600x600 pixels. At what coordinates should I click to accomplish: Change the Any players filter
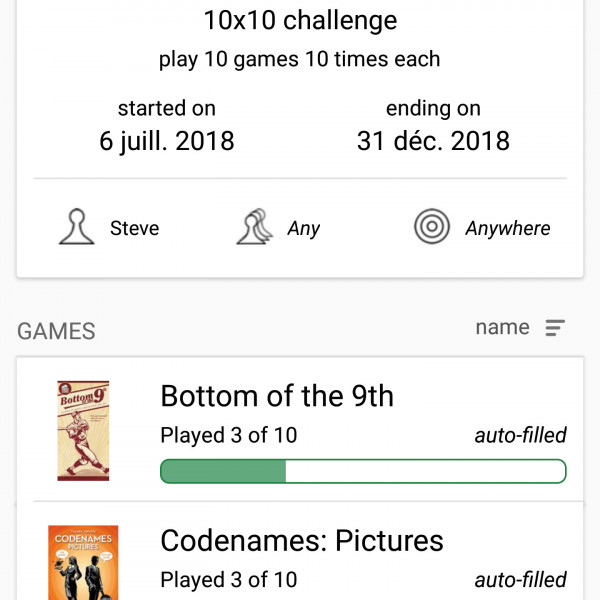pyautogui.click(x=279, y=228)
